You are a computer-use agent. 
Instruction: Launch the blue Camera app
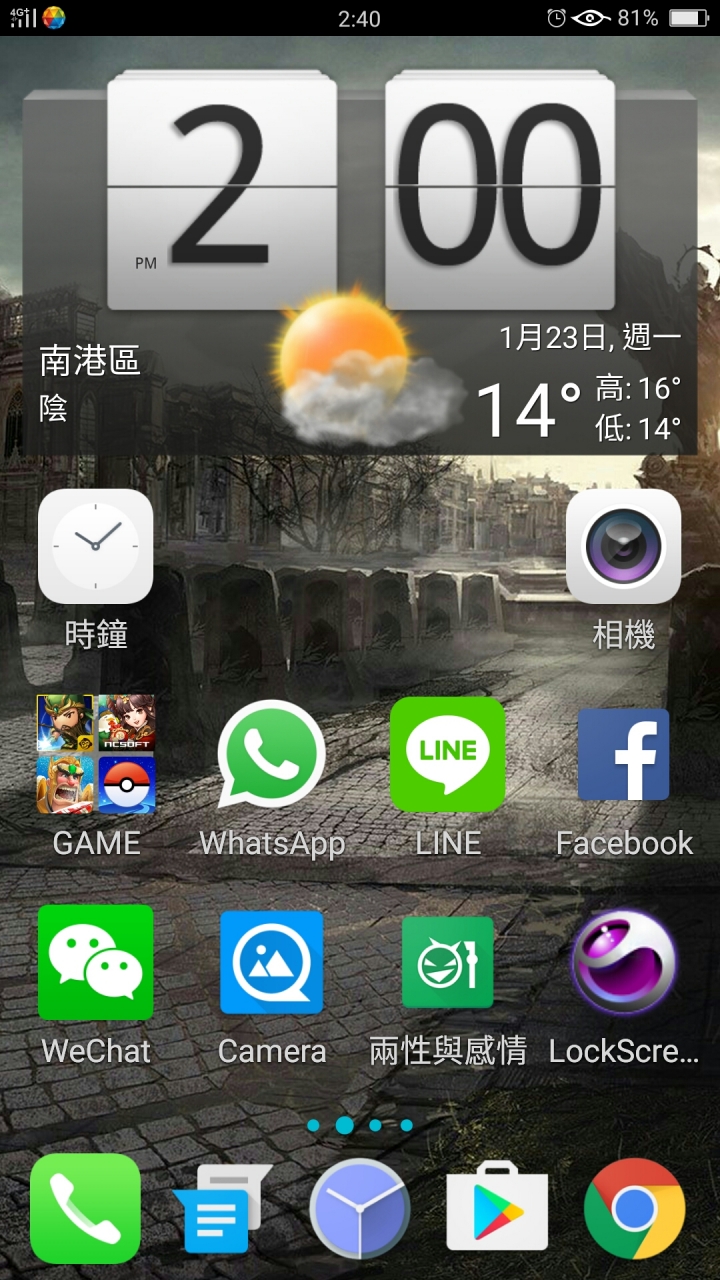(x=271, y=962)
